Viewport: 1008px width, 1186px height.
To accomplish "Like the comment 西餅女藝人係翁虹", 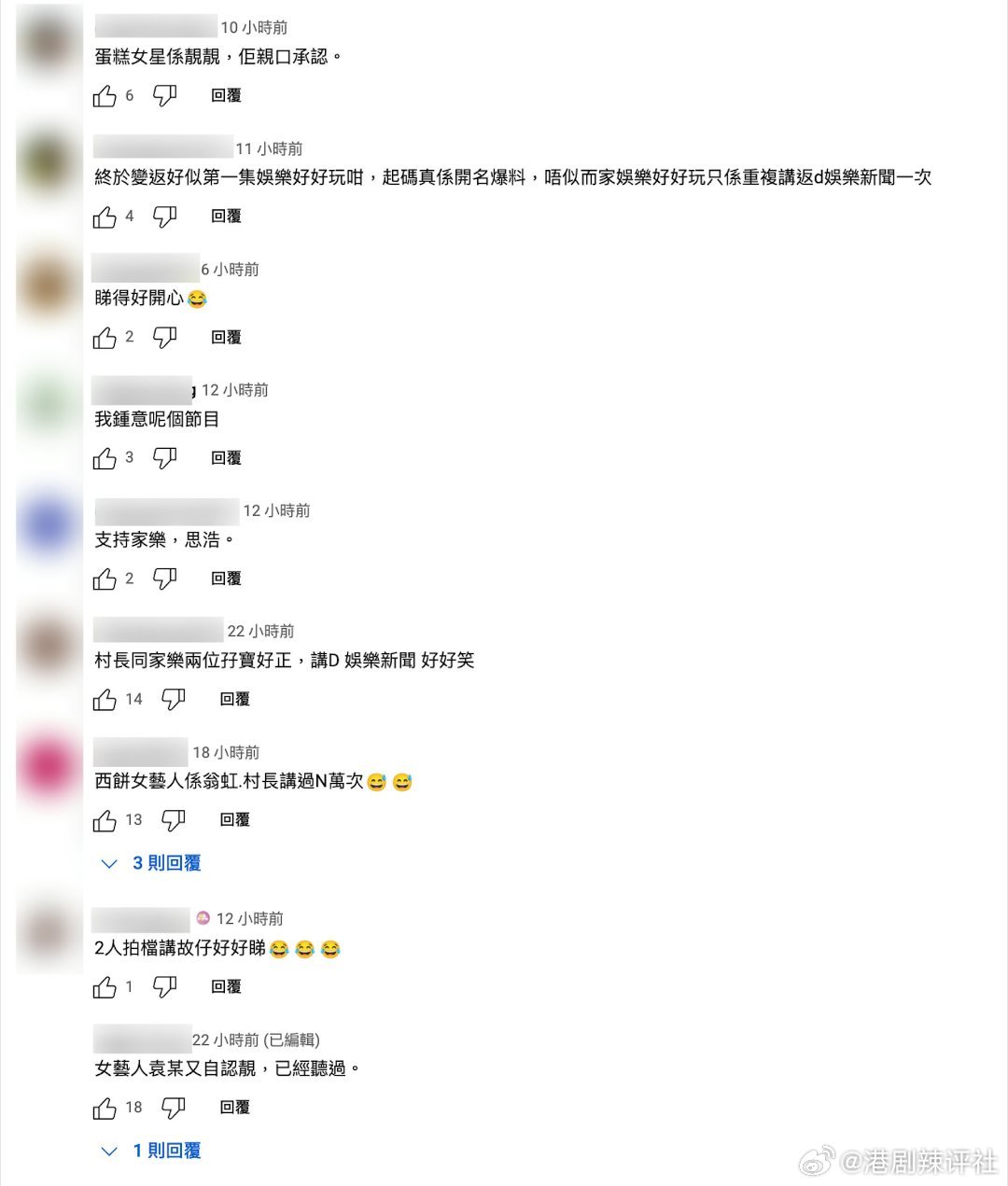I will (x=105, y=819).
